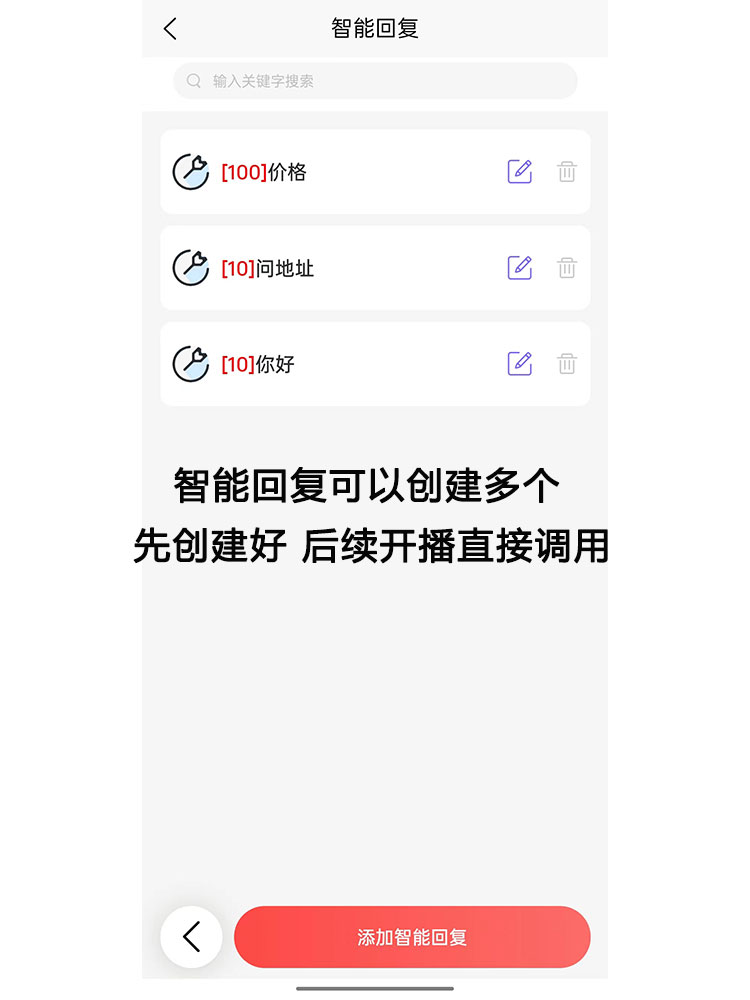
Task: Click the delete icon beside [10]你好
Action: (x=567, y=364)
